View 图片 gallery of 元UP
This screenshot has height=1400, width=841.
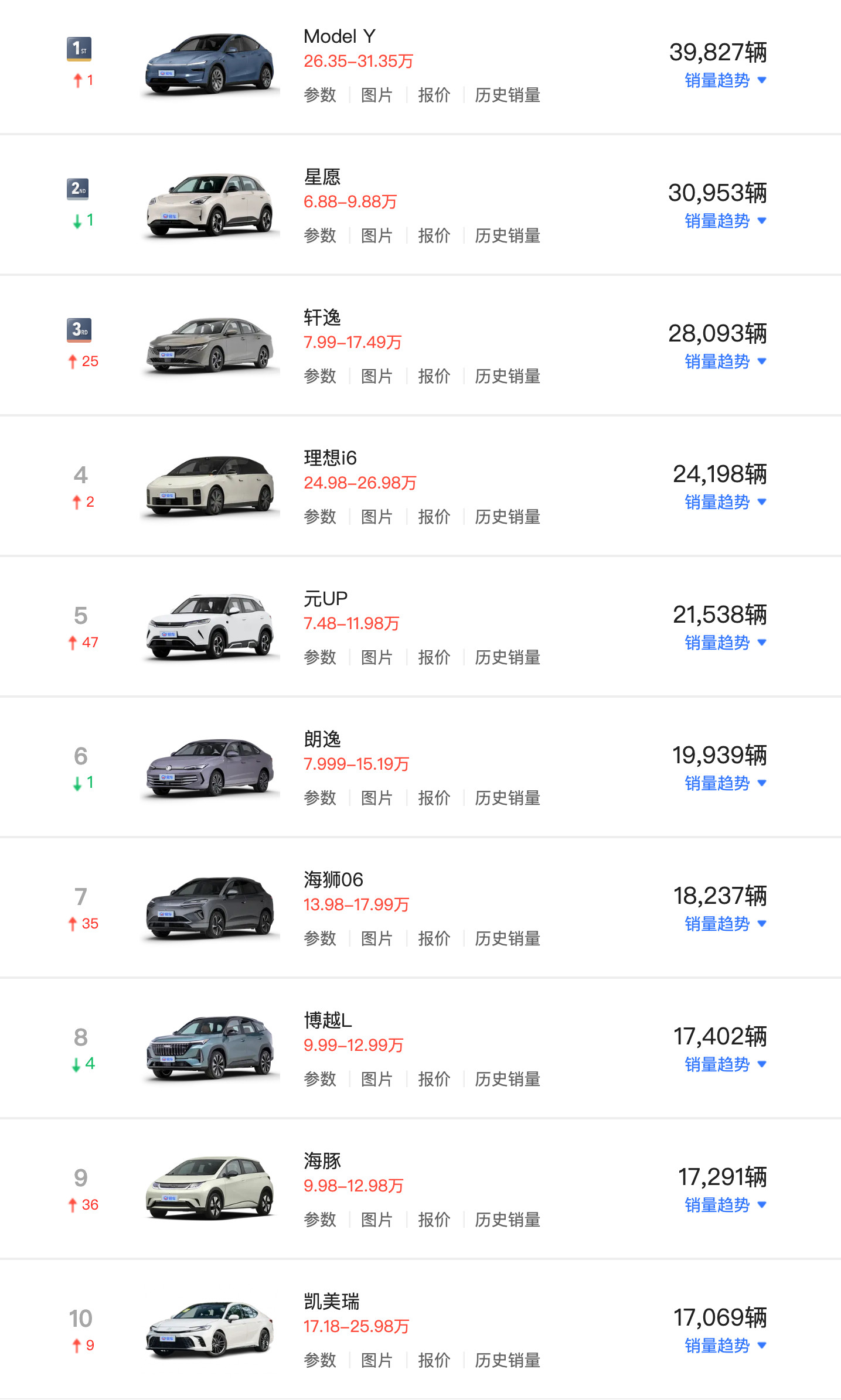(377, 657)
